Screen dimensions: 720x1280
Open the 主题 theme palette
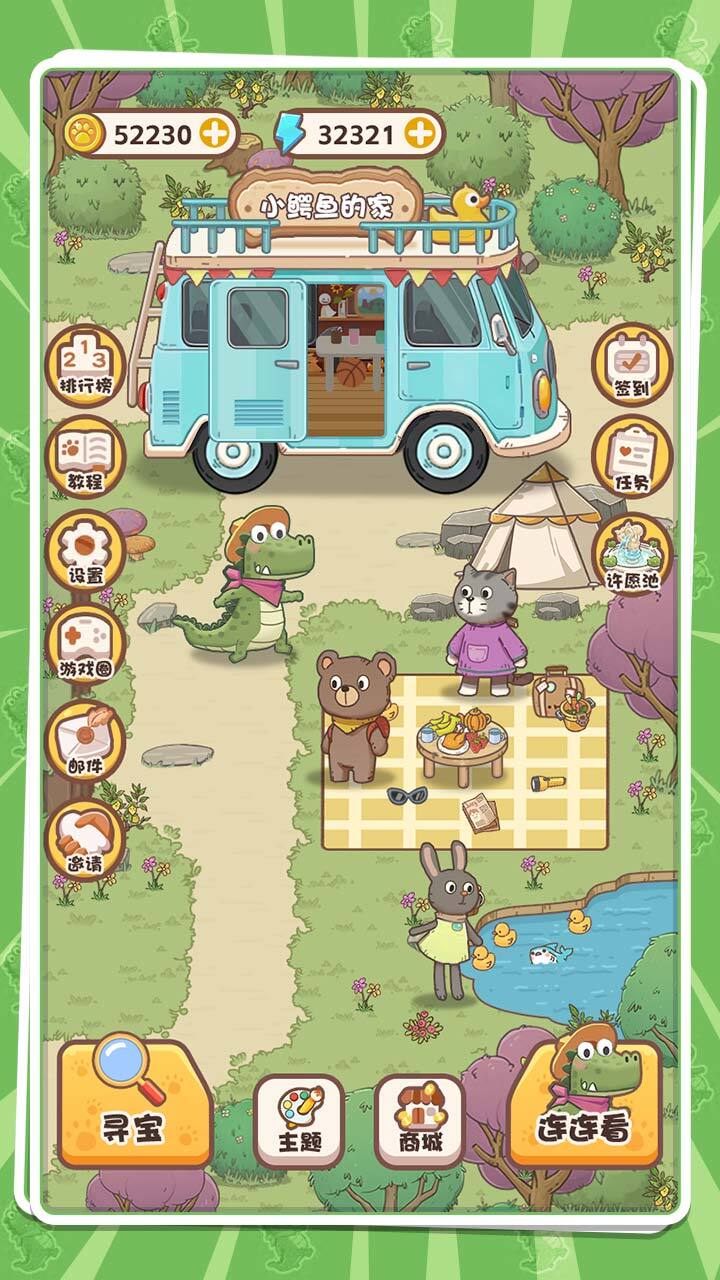pos(298,1122)
